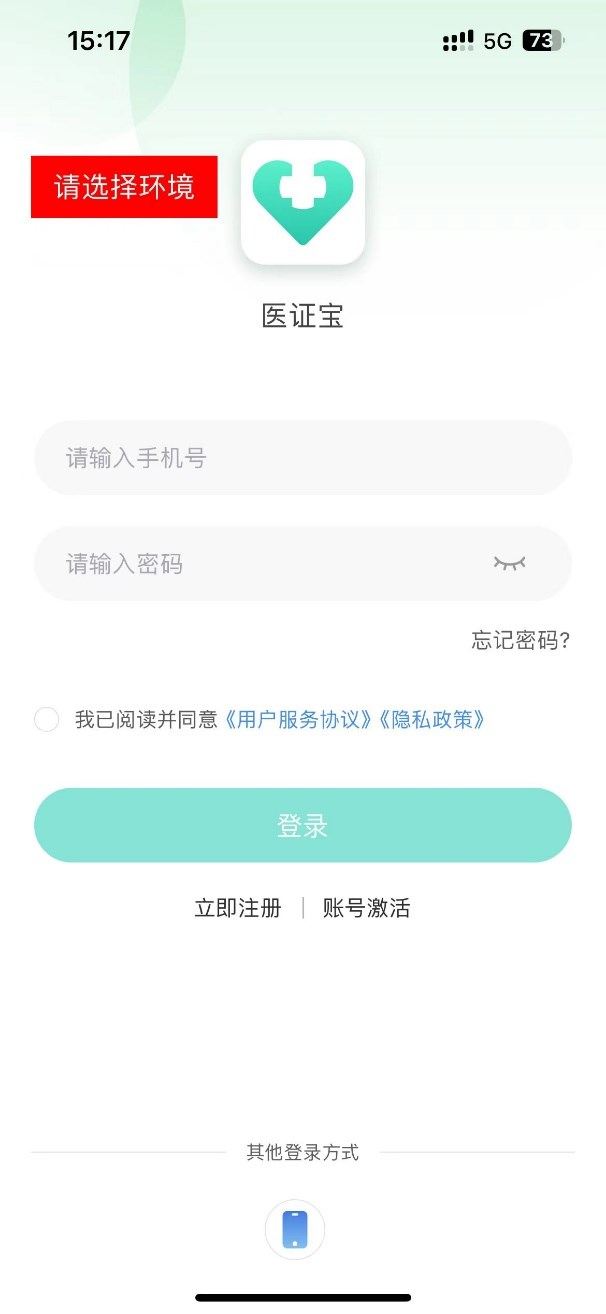The image size is (606, 1314).
Task: Focus the 请输入密码 password field
Action: [x=303, y=563]
